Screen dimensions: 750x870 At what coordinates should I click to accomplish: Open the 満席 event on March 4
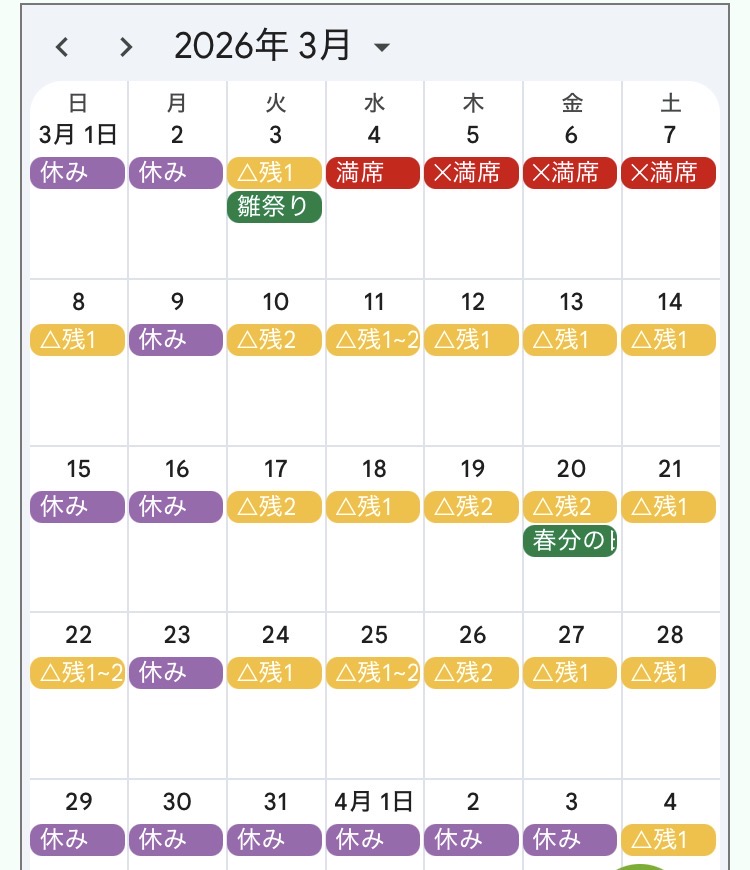click(373, 173)
